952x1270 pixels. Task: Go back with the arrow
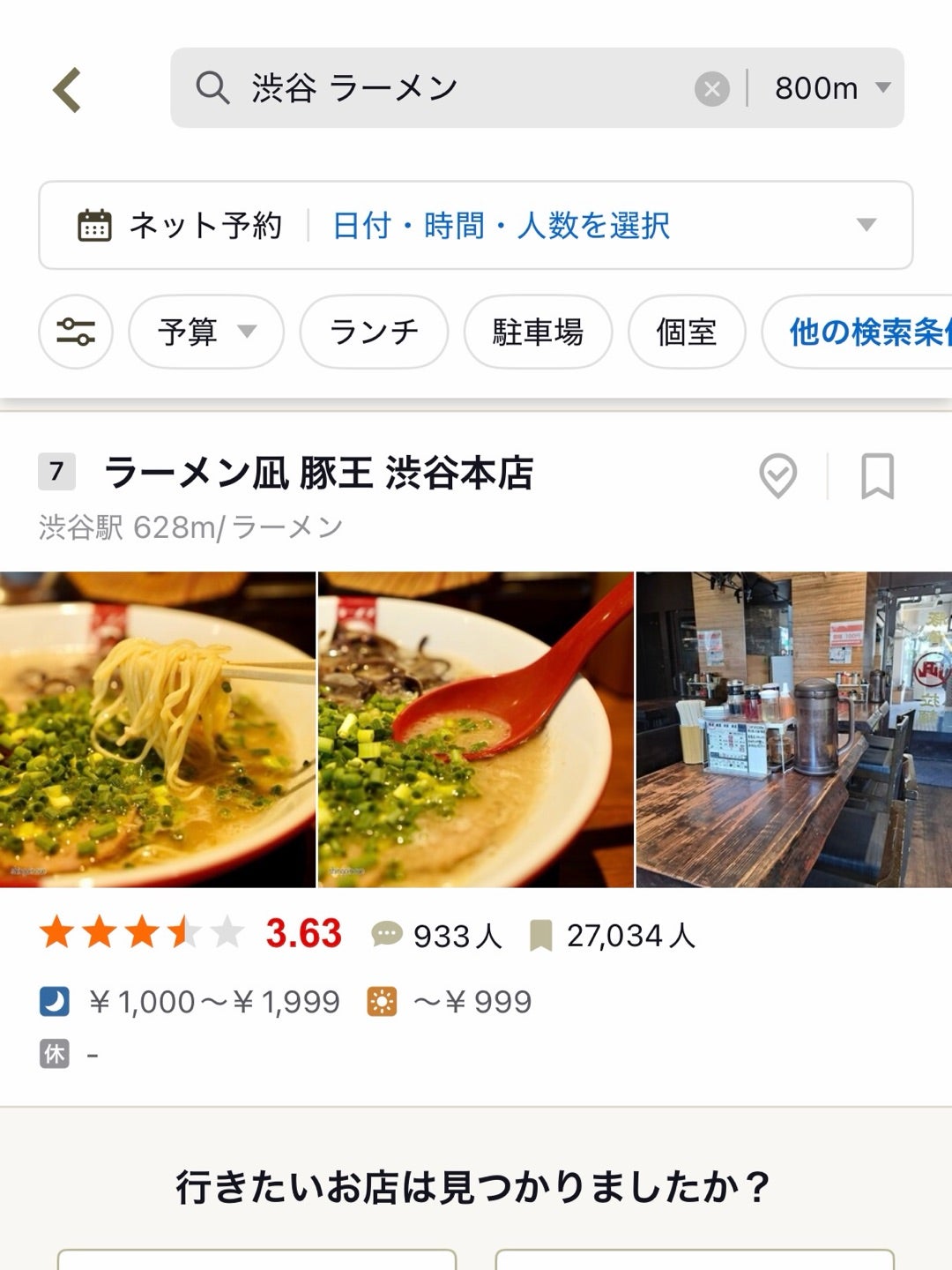(x=67, y=90)
